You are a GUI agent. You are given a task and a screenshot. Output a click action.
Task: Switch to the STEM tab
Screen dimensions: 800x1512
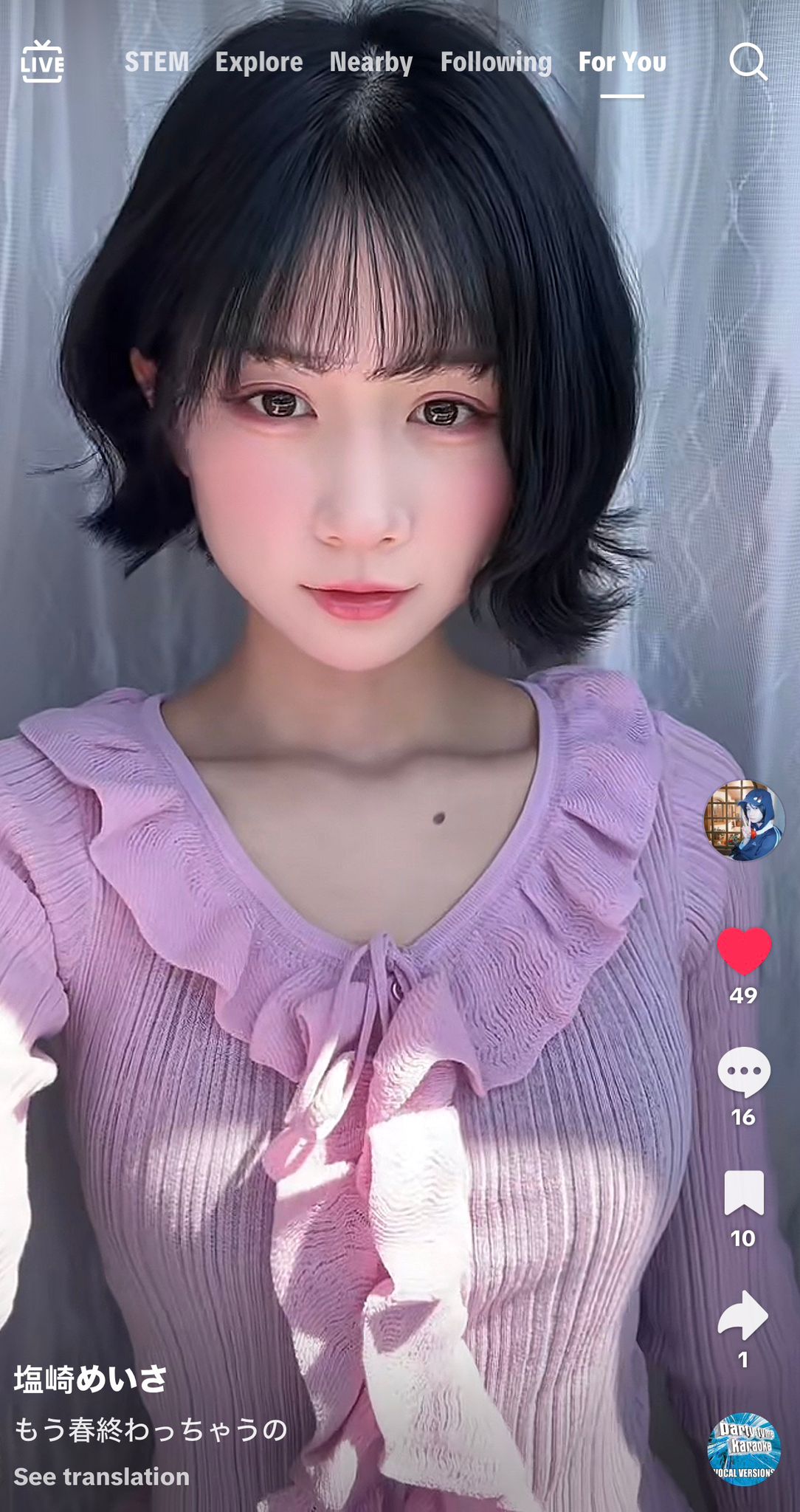pos(156,62)
